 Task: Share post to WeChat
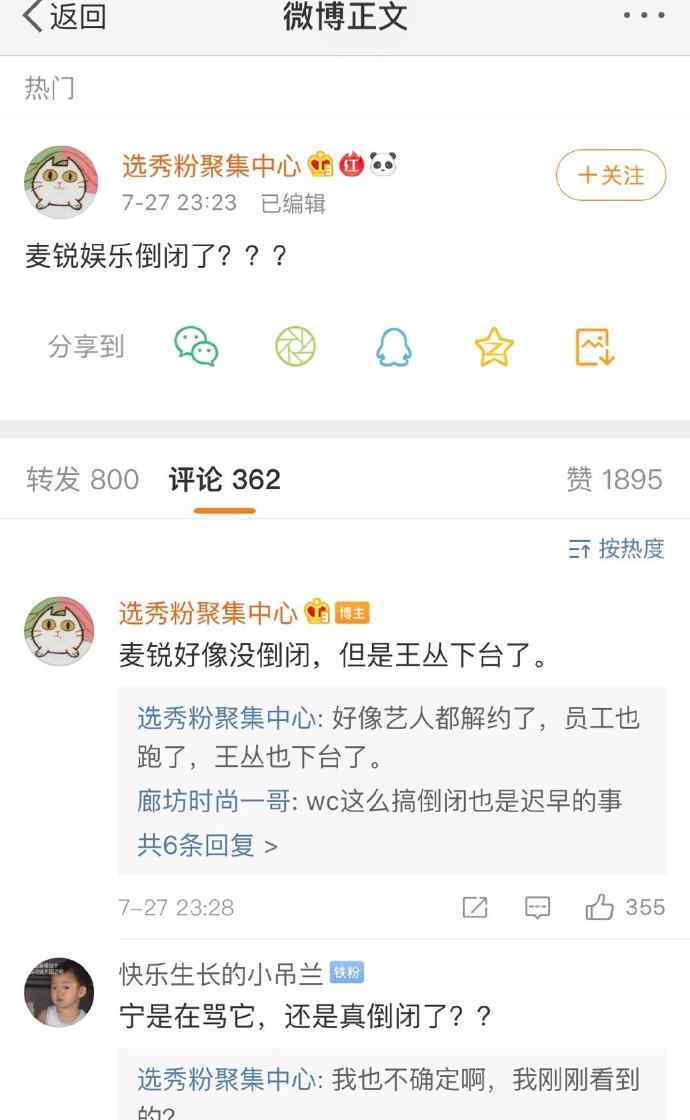[x=196, y=346]
